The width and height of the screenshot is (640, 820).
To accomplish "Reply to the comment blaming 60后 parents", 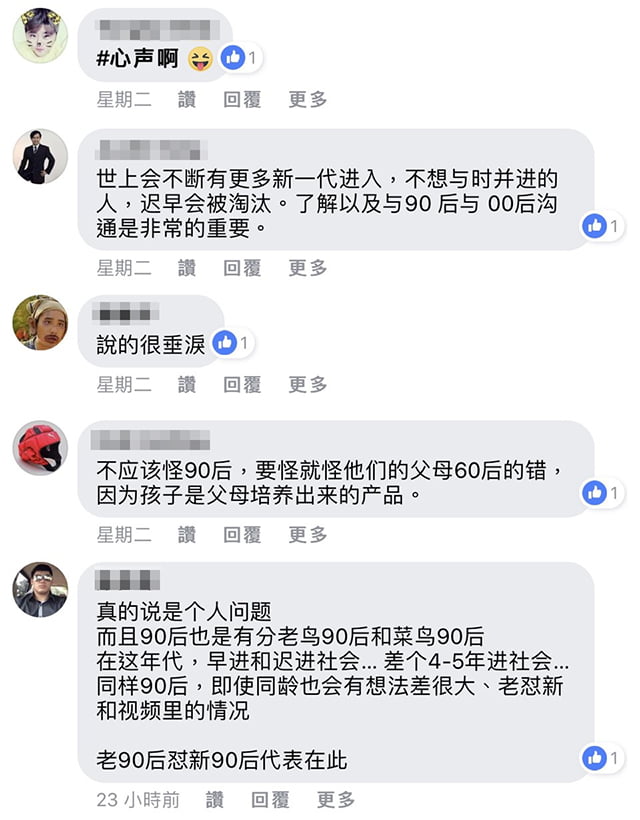I will pos(242,535).
